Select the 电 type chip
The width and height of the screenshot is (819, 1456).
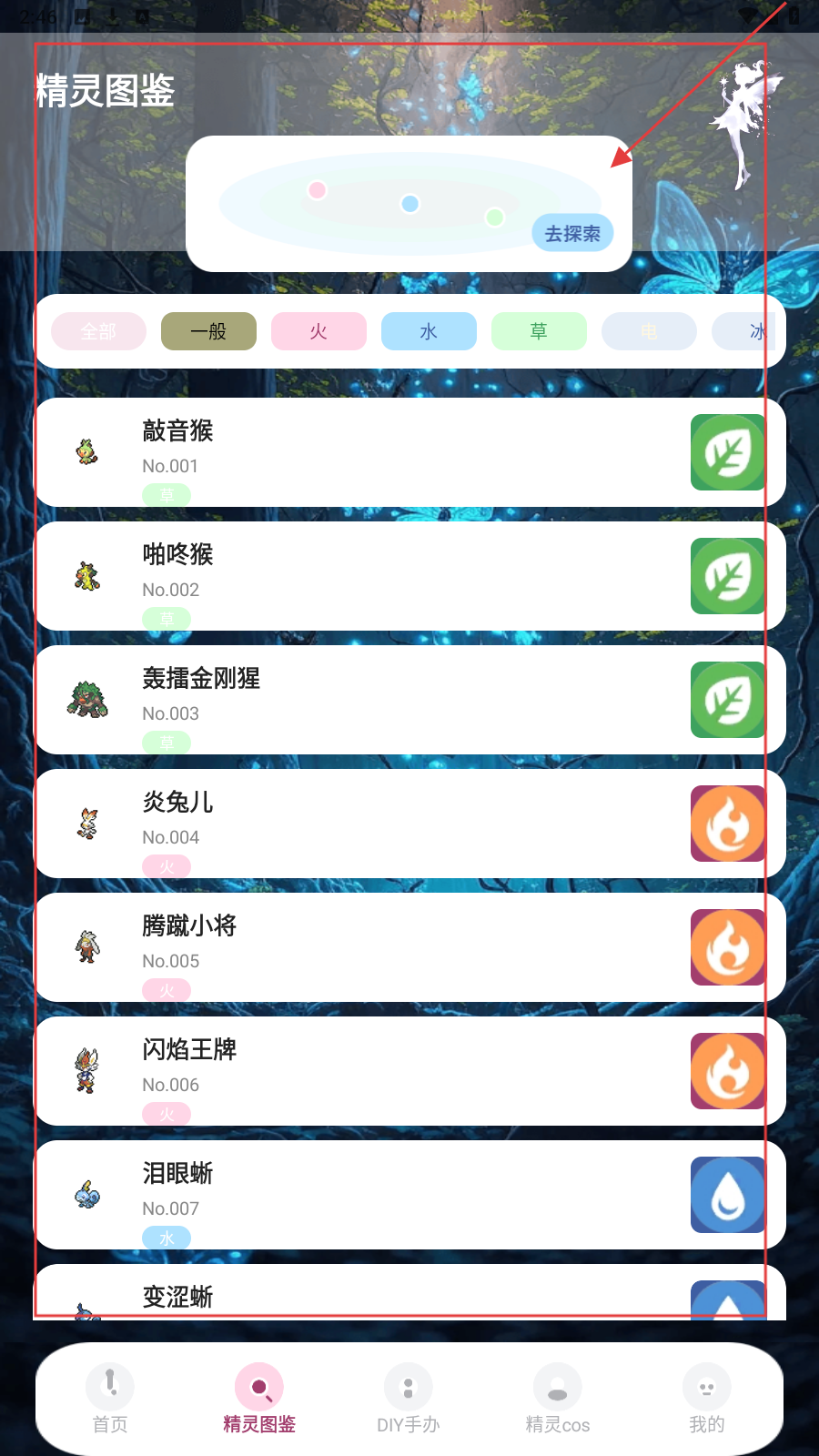(649, 331)
